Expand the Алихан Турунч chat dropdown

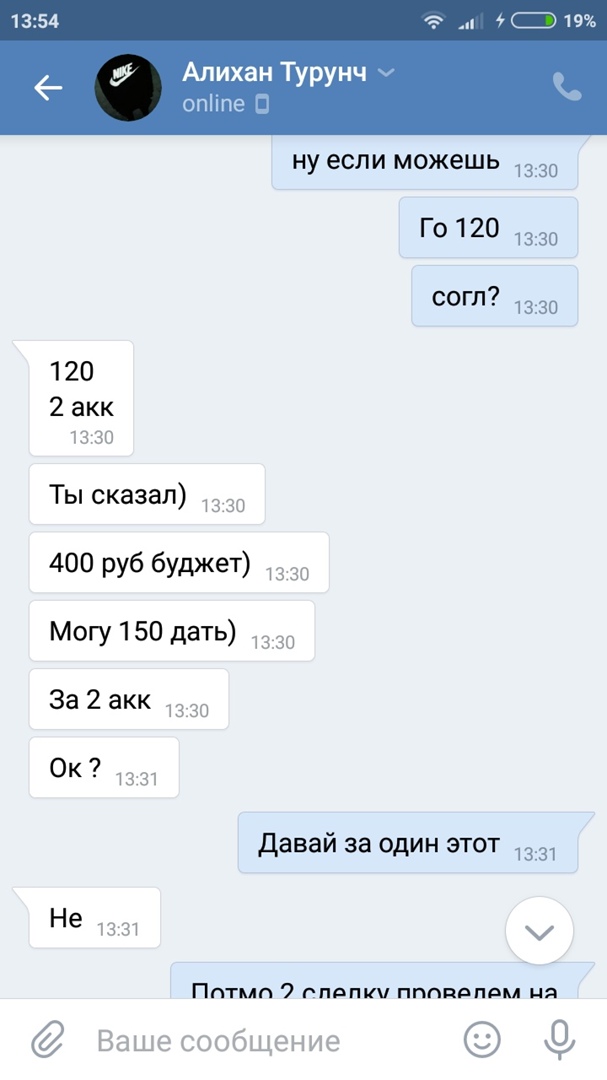pyautogui.click(x=387, y=73)
